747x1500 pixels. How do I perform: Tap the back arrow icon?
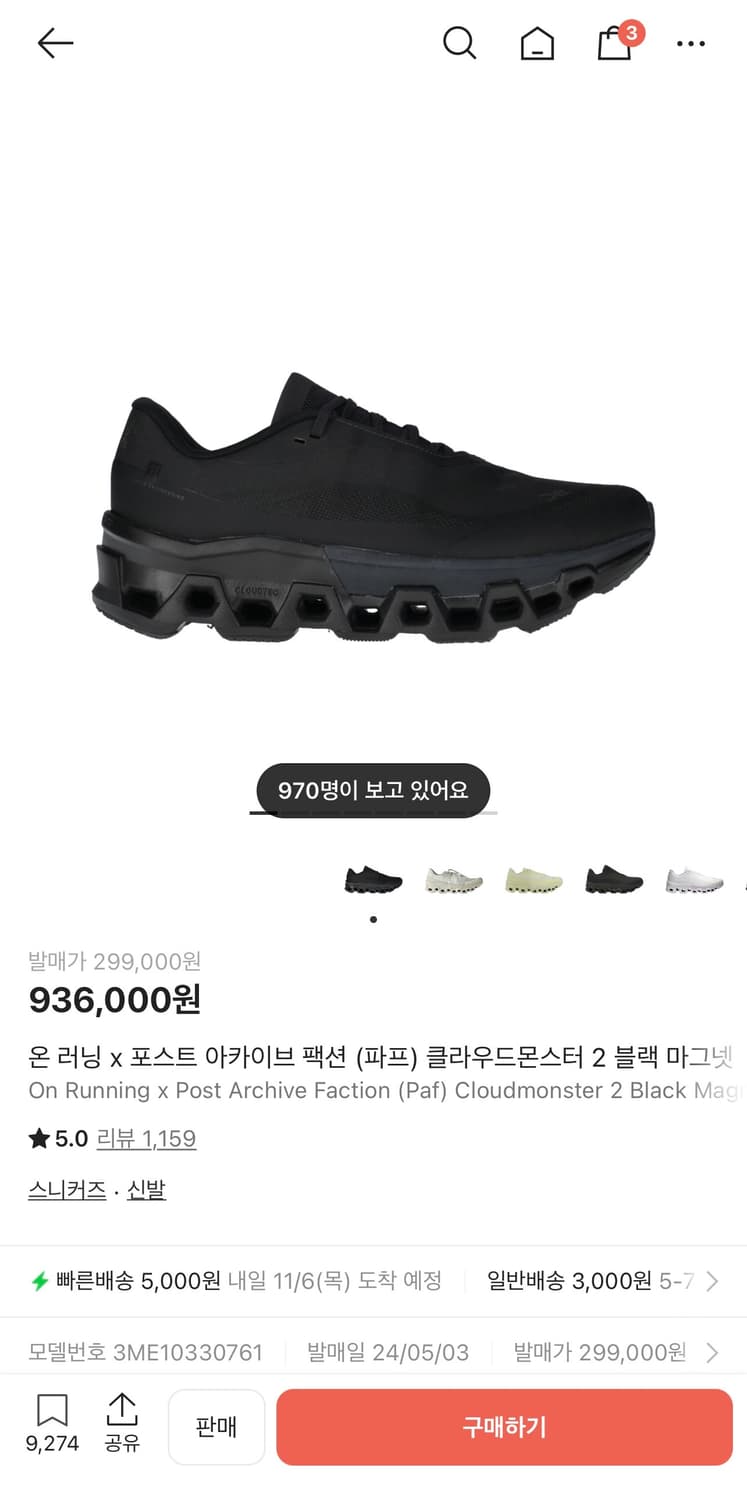point(55,43)
